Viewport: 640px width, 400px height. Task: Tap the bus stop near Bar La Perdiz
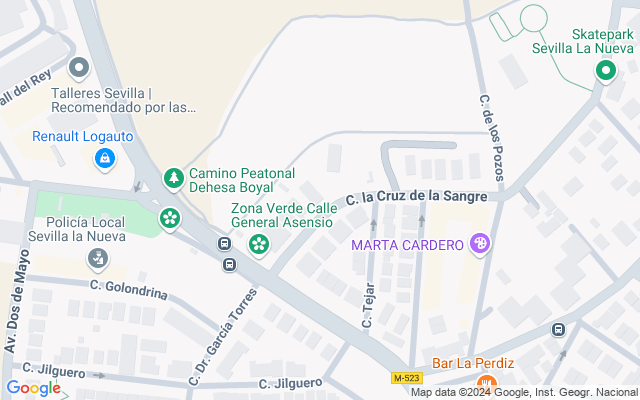click(x=559, y=329)
